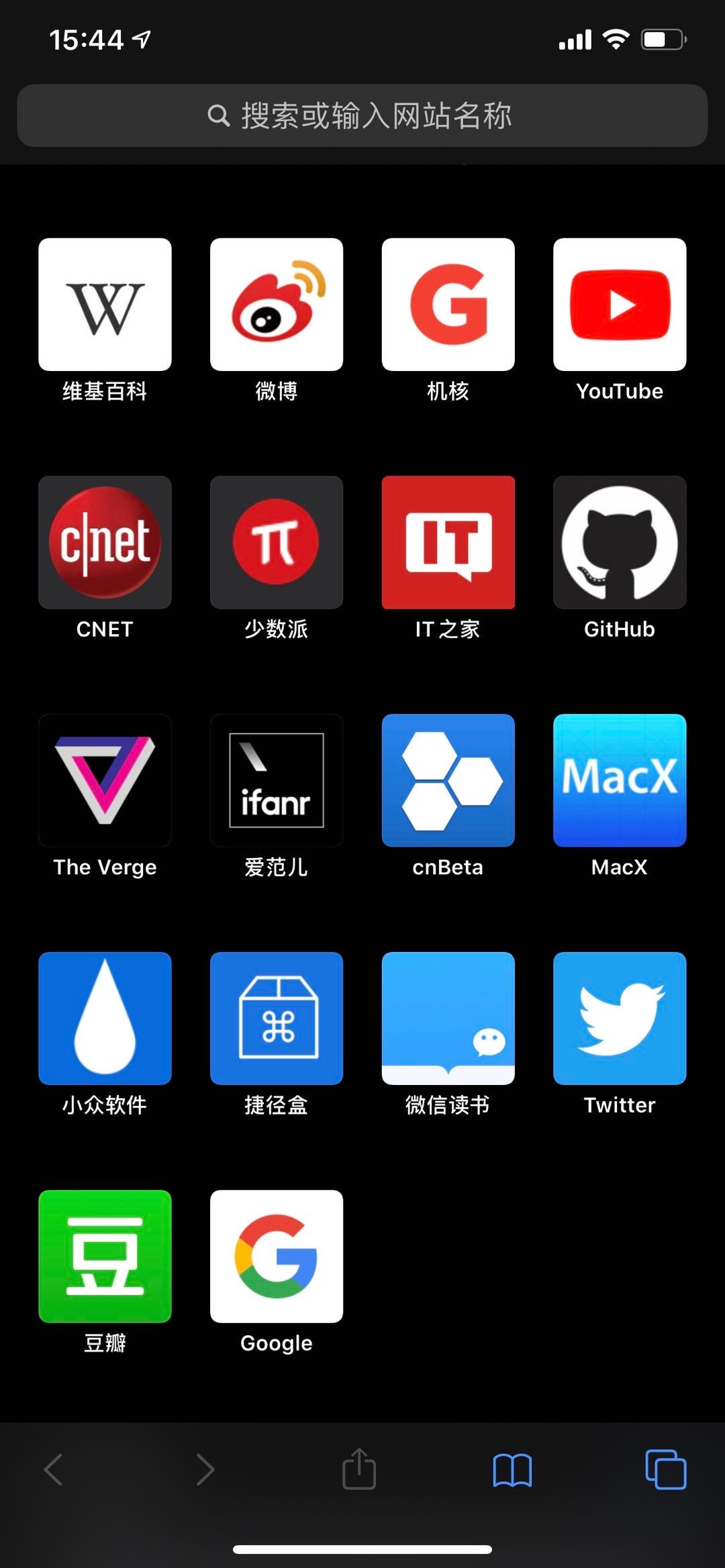Open the 维基百科 favorite
Screen dimensions: 725x1568
click(105, 305)
